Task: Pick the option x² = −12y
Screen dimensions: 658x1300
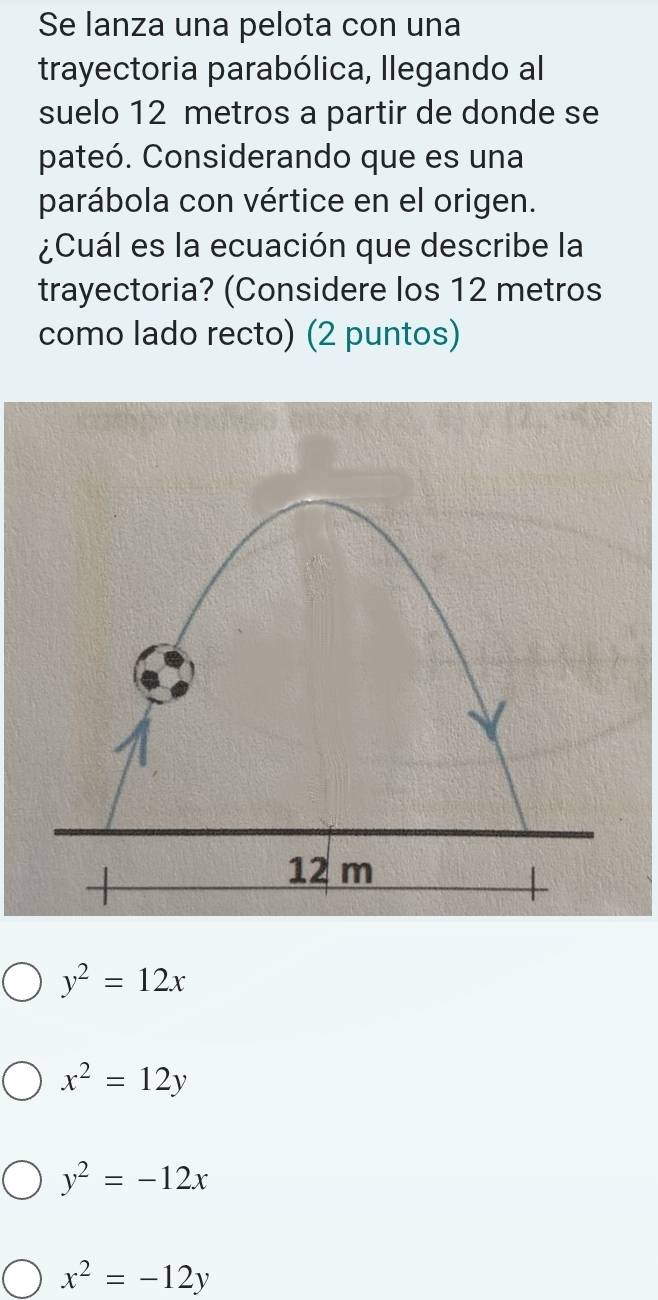Action: [x=22, y=1277]
